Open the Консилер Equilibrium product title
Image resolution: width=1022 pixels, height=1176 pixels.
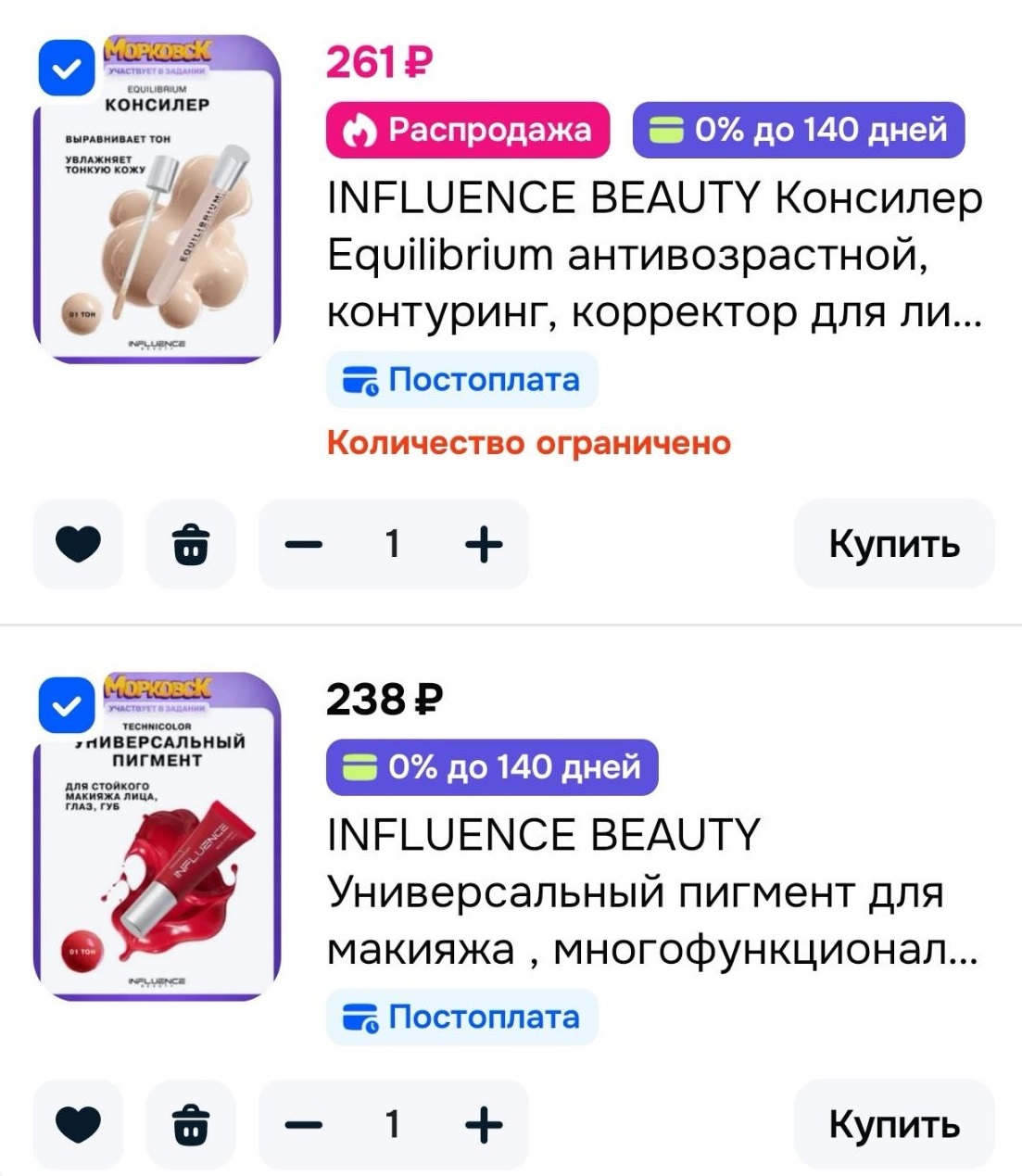pos(653,255)
